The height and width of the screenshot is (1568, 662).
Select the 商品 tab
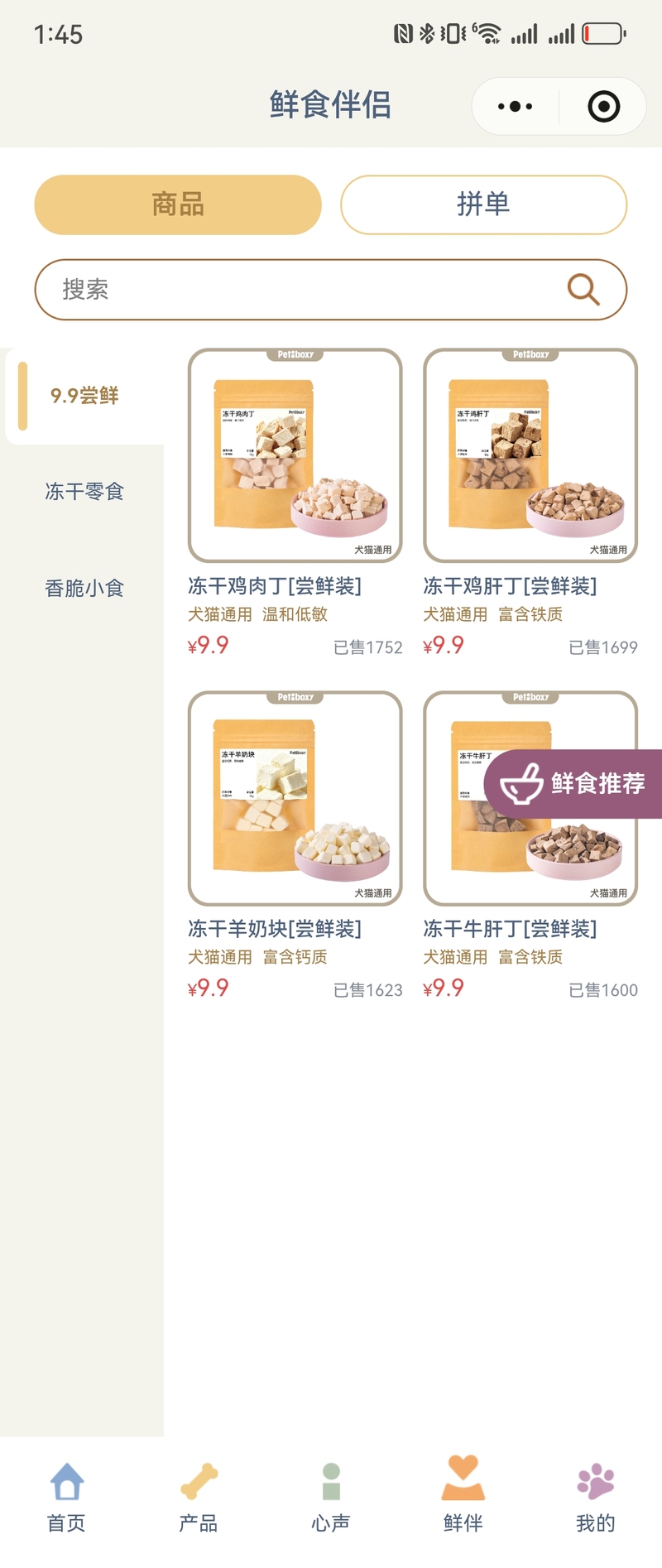pyautogui.click(x=178, y=204)
